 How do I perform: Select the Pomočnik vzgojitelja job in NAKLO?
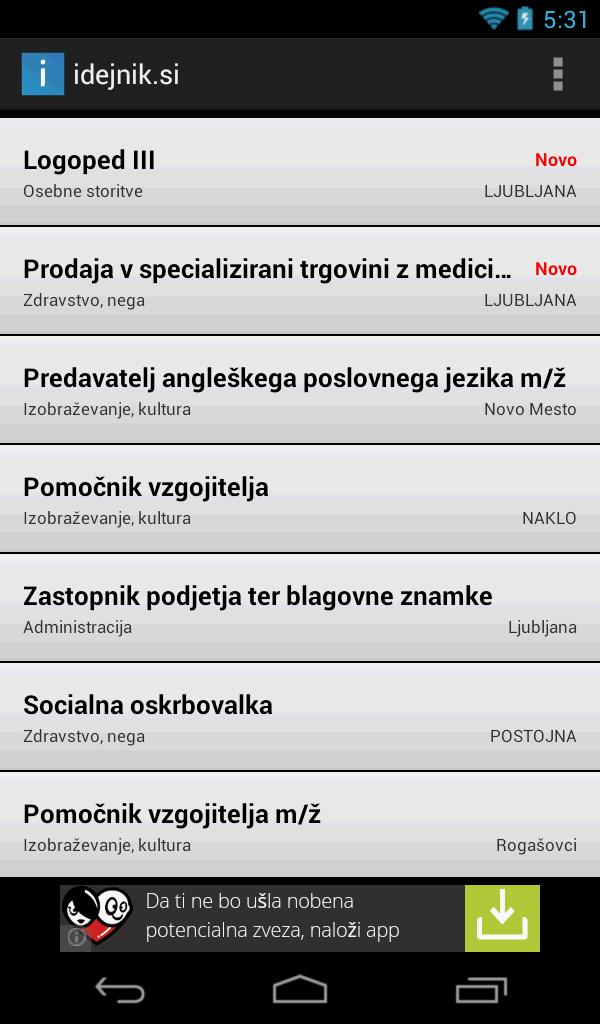(x=300, y=500)
